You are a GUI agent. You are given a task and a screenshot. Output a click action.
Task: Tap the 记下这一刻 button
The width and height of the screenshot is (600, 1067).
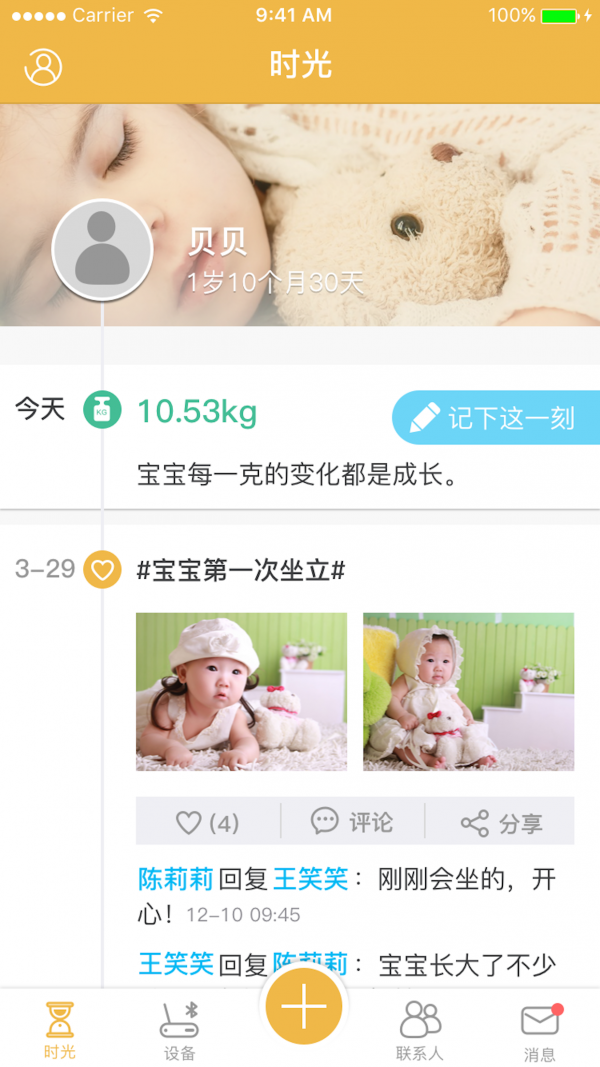click(497, 418)
